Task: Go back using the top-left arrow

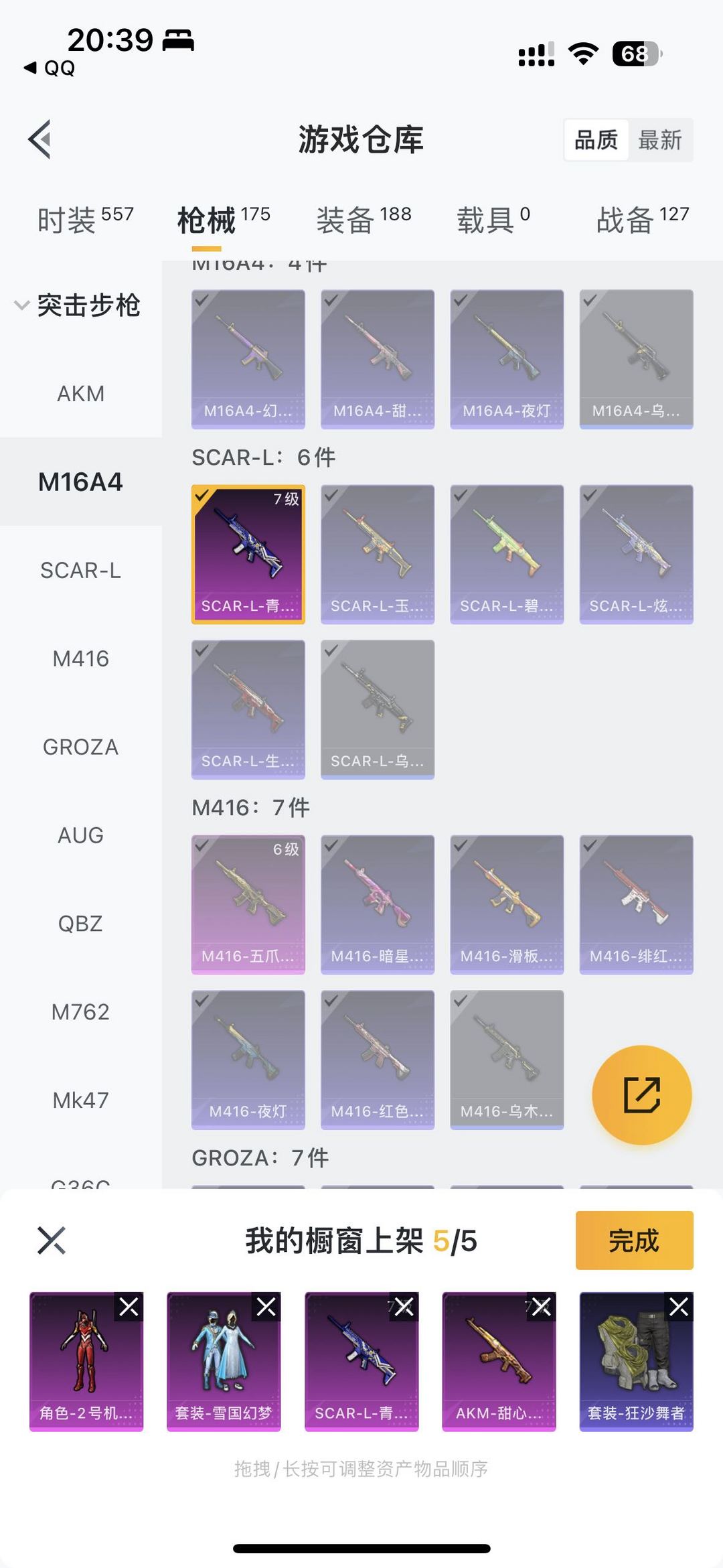Action: point(40,139)
